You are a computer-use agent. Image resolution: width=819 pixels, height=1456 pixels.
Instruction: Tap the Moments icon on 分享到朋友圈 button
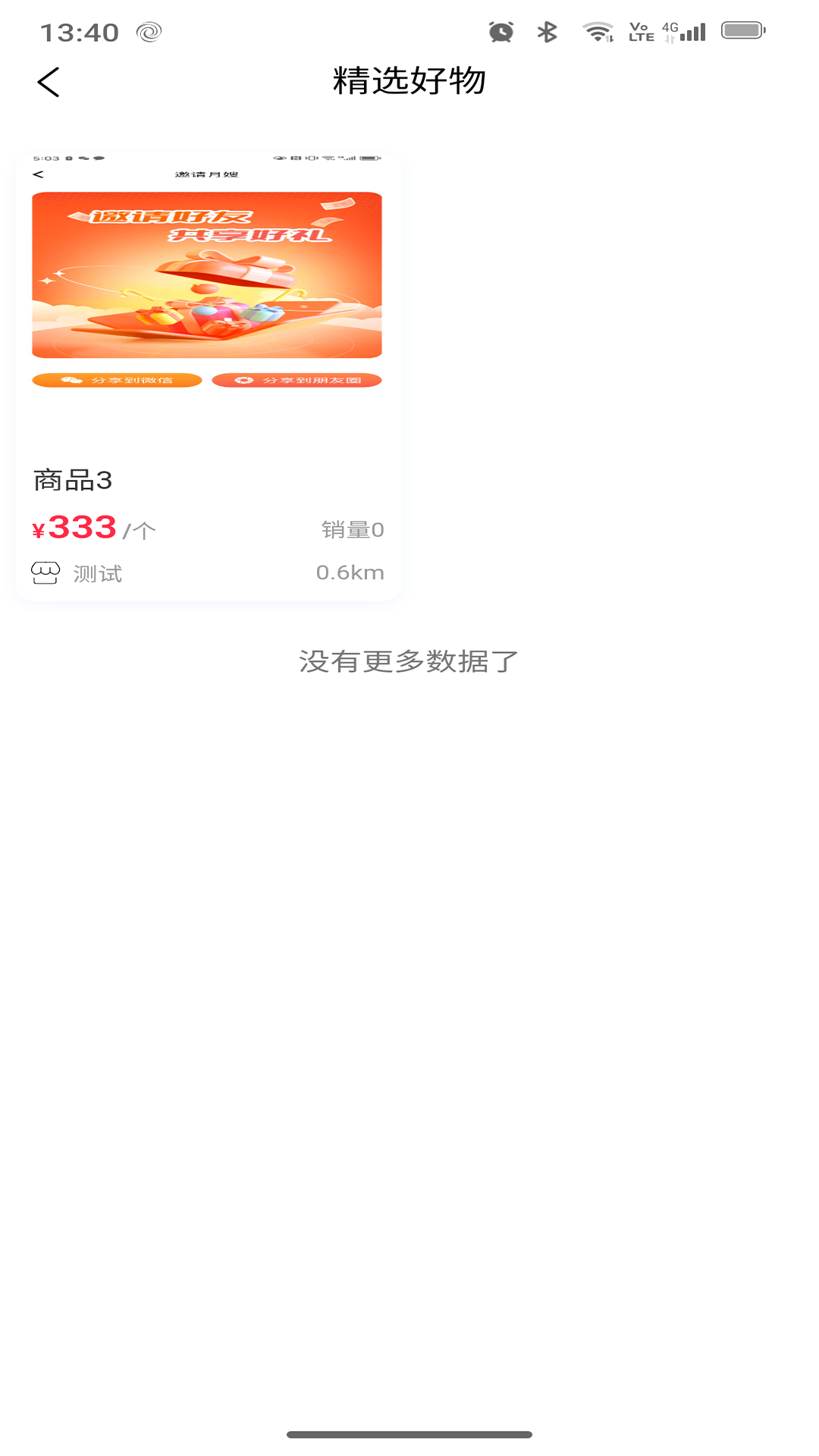[243, 379]
